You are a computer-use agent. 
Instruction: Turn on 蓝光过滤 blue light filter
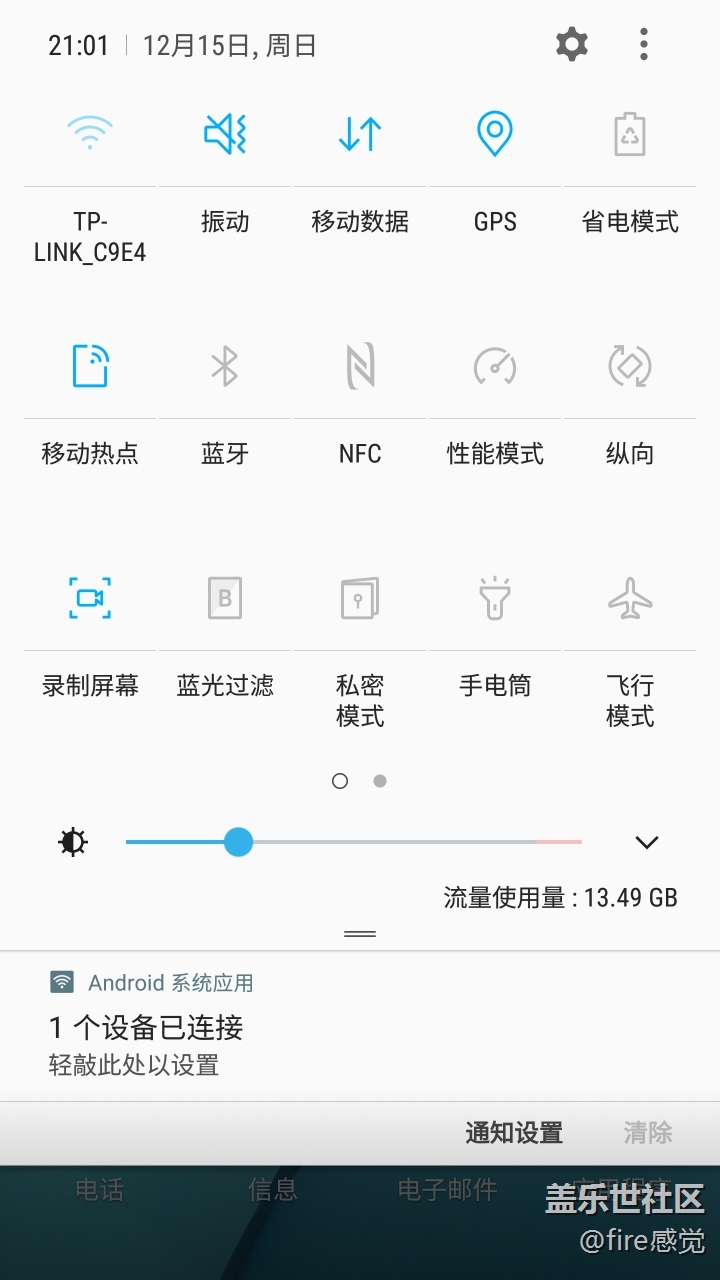point(225,597)
